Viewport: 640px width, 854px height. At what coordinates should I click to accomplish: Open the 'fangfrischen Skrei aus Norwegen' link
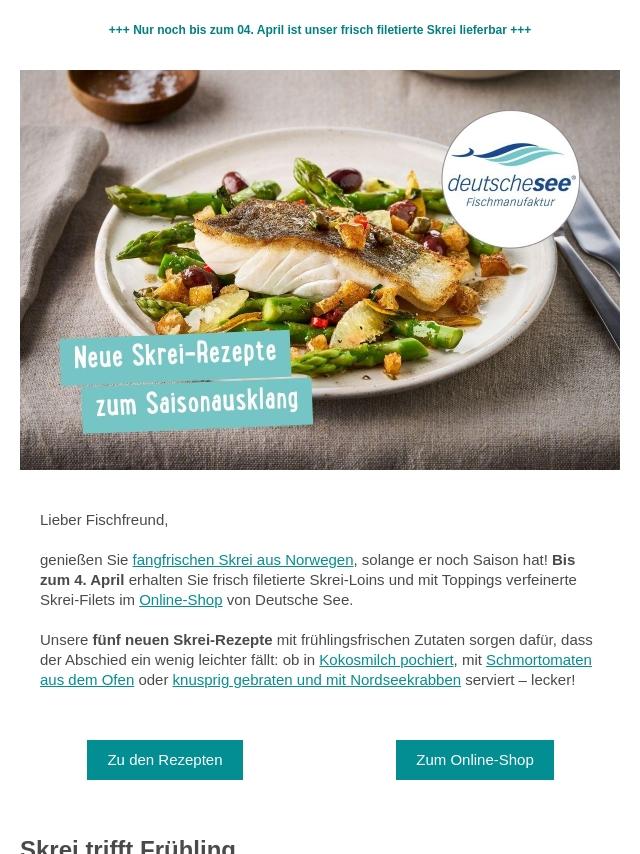click(x=242, y=560)
